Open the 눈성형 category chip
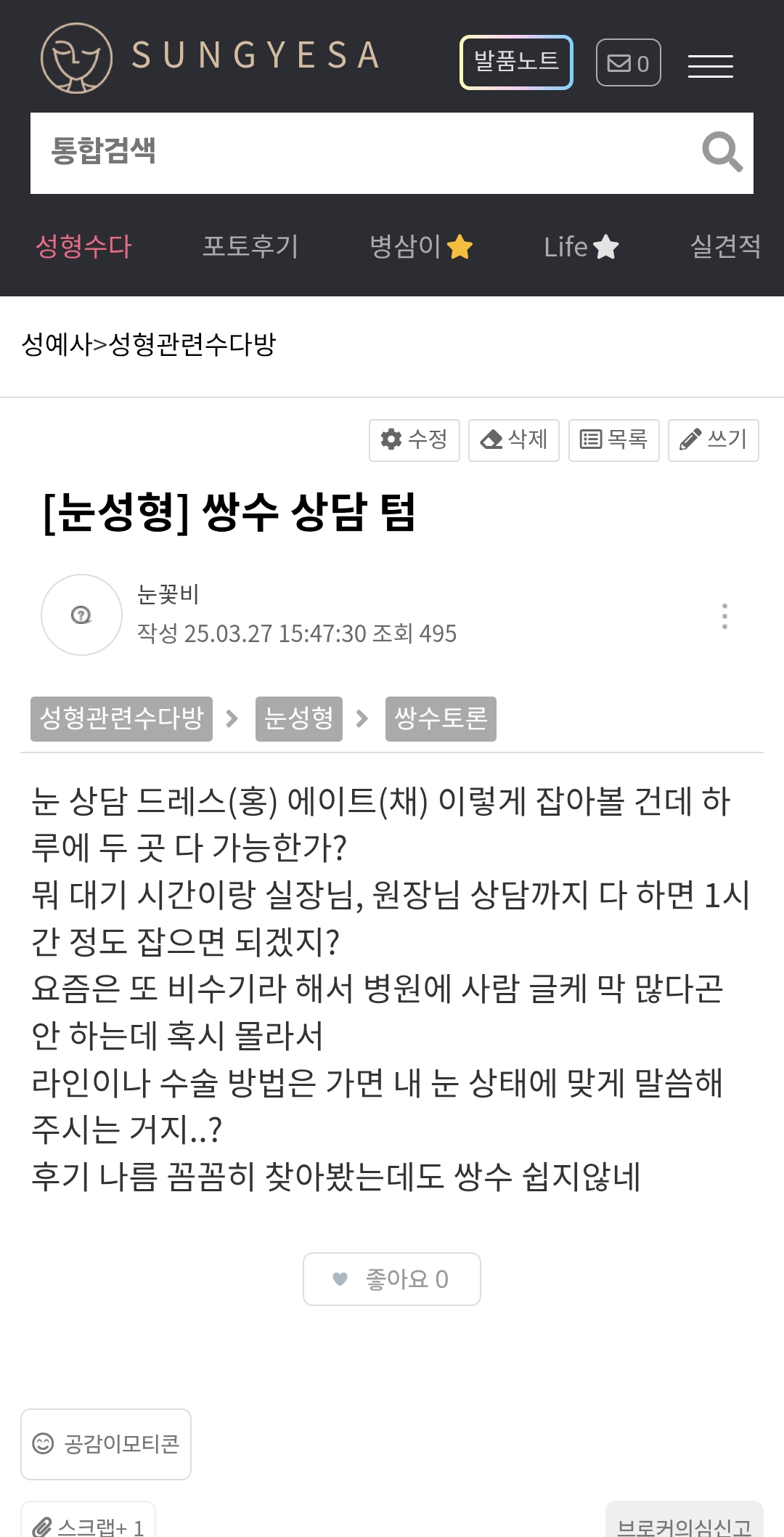This screenshot has height=1537, width=784. 299,719
